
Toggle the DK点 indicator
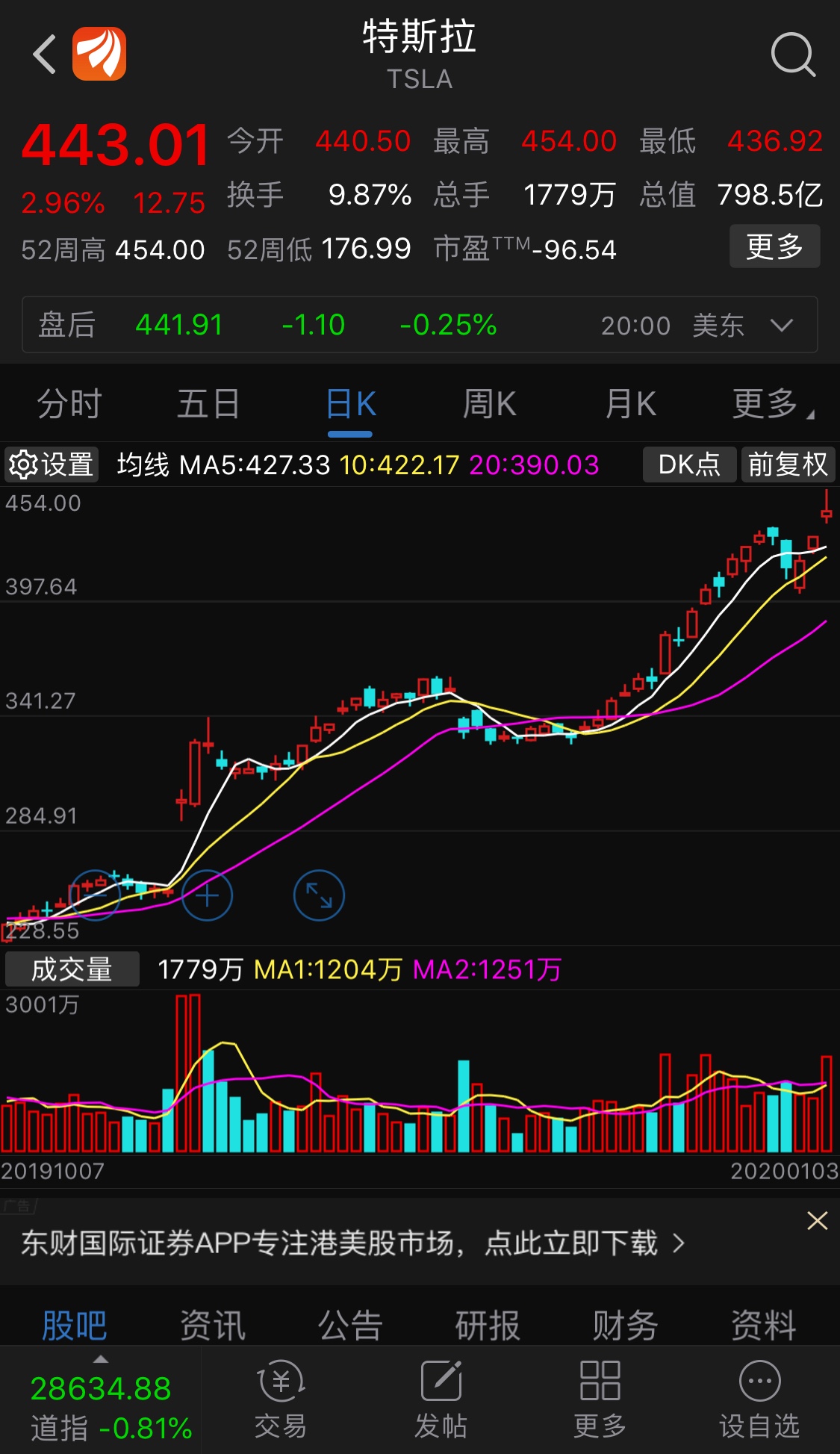coord(689,465)
